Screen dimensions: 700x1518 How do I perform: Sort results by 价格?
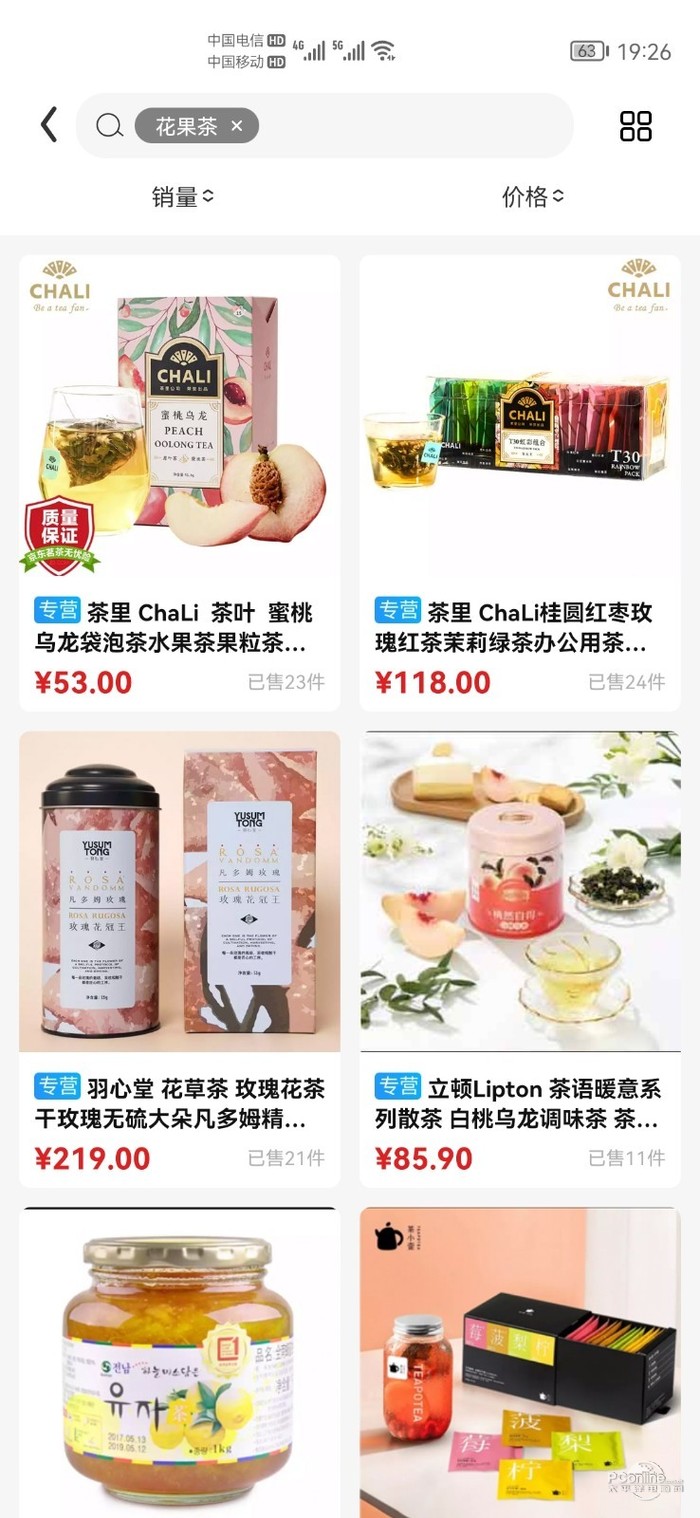pyautogui.click(x=532, y=197)
